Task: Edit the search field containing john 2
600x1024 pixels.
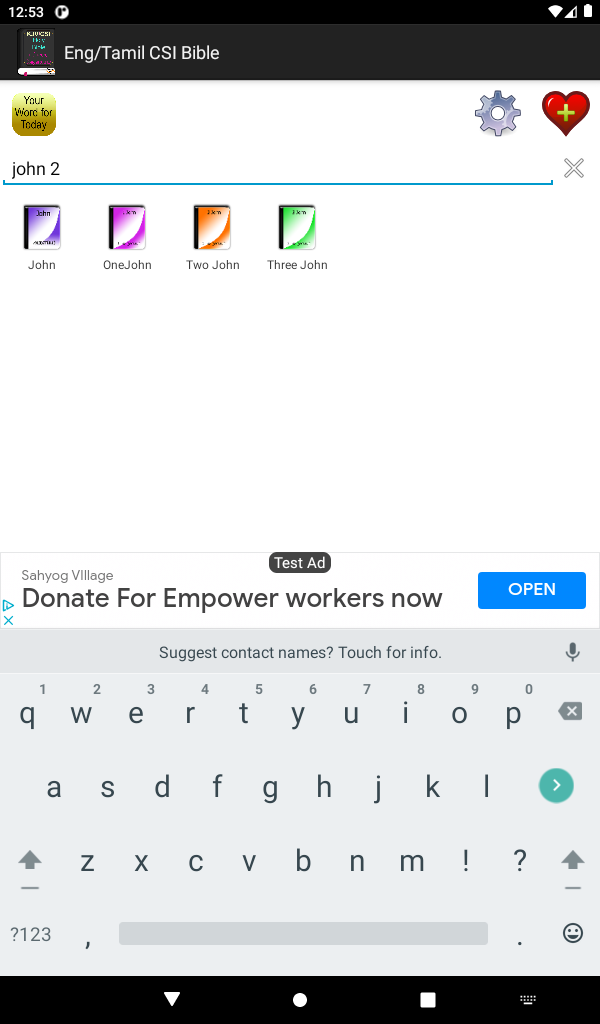Action: coord(278,169)
